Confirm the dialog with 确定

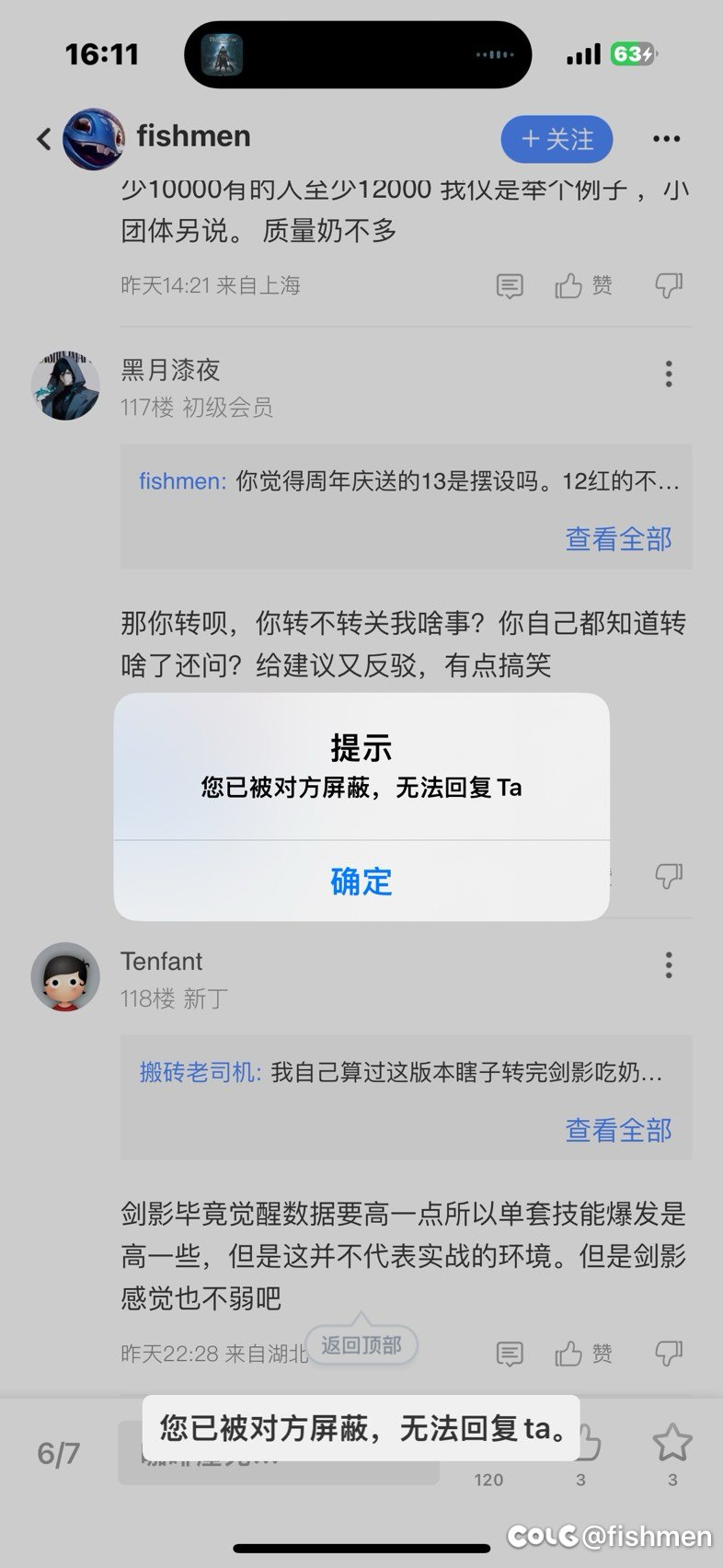(361, 881)
